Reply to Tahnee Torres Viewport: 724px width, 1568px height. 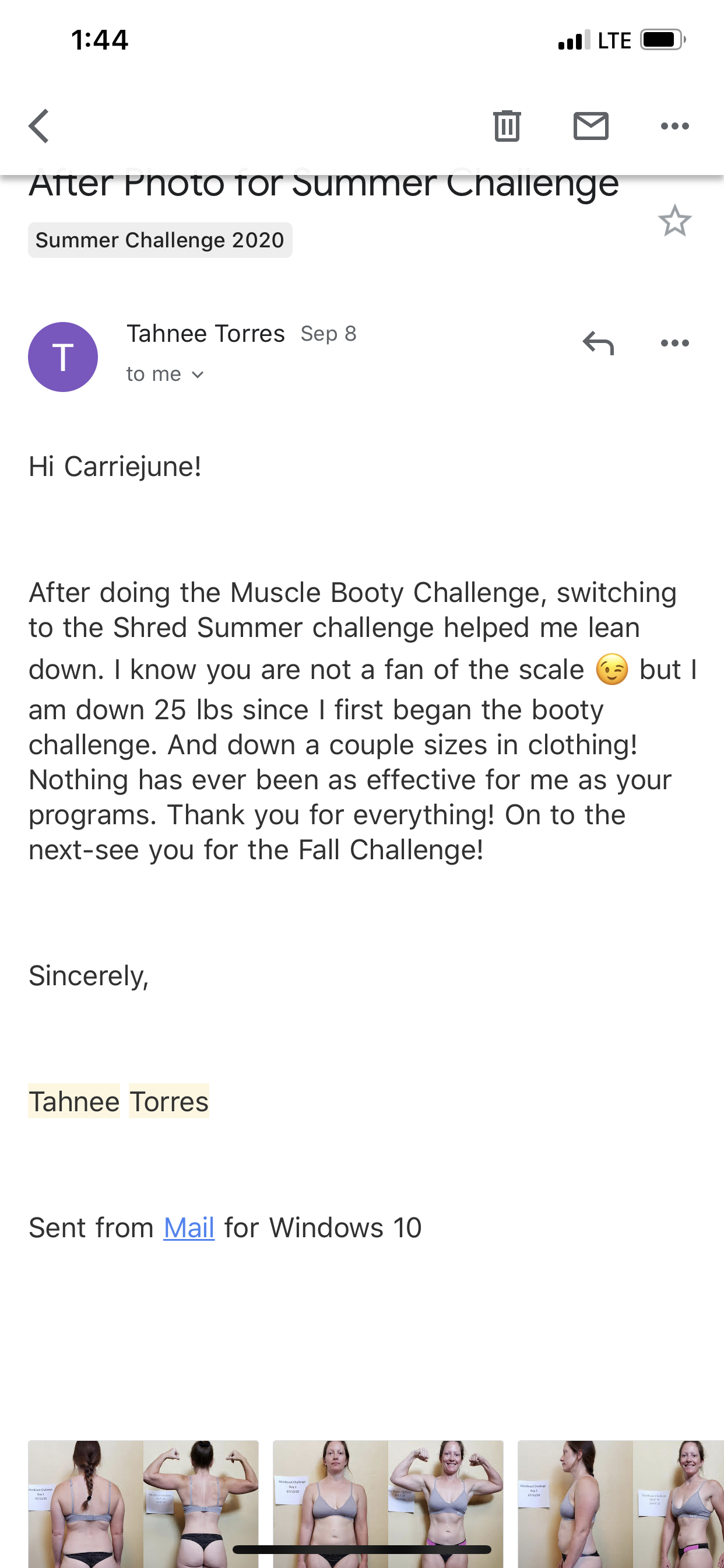(x=598, y=342)
